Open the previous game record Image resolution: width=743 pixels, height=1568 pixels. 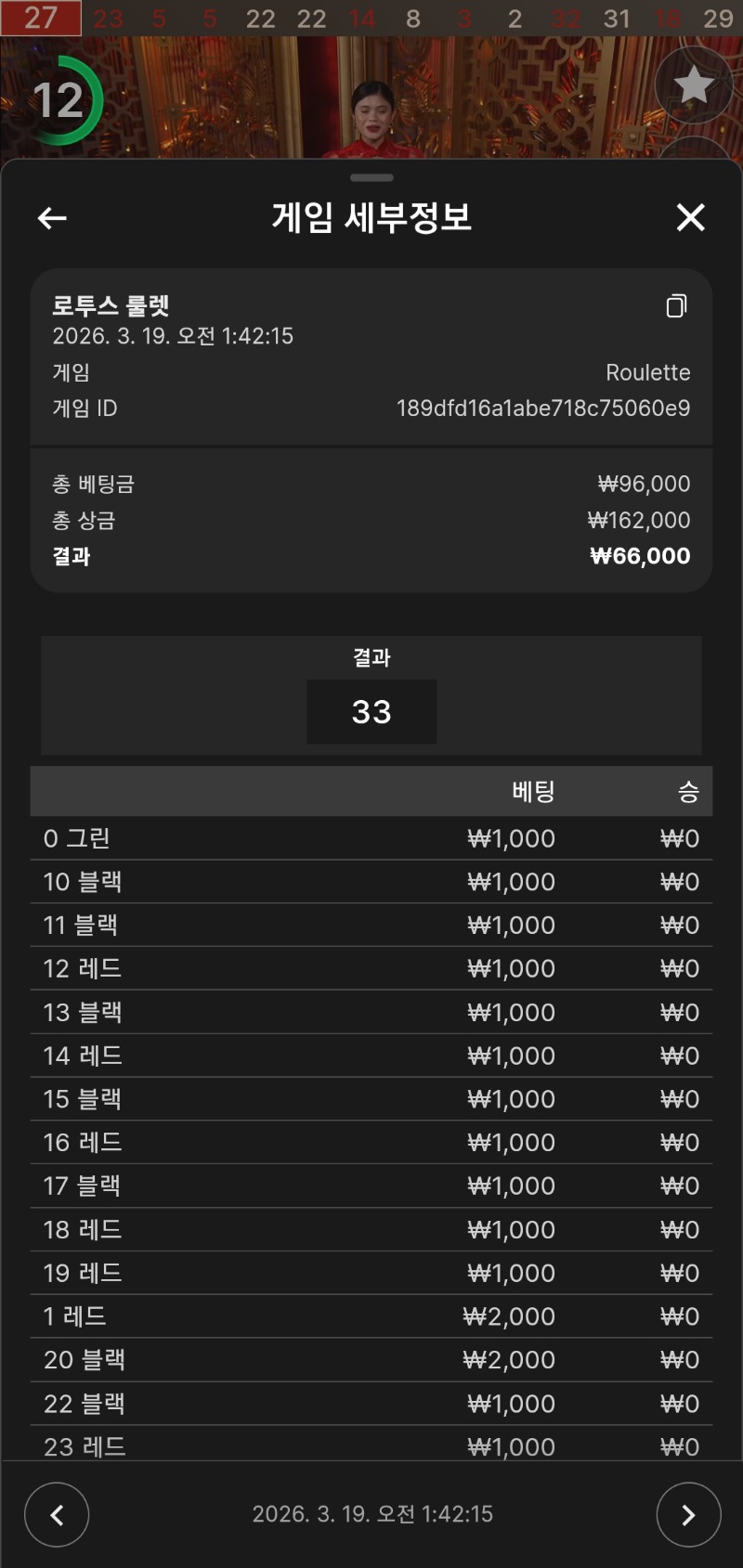pyautogui.click(x=57, y=1515)
